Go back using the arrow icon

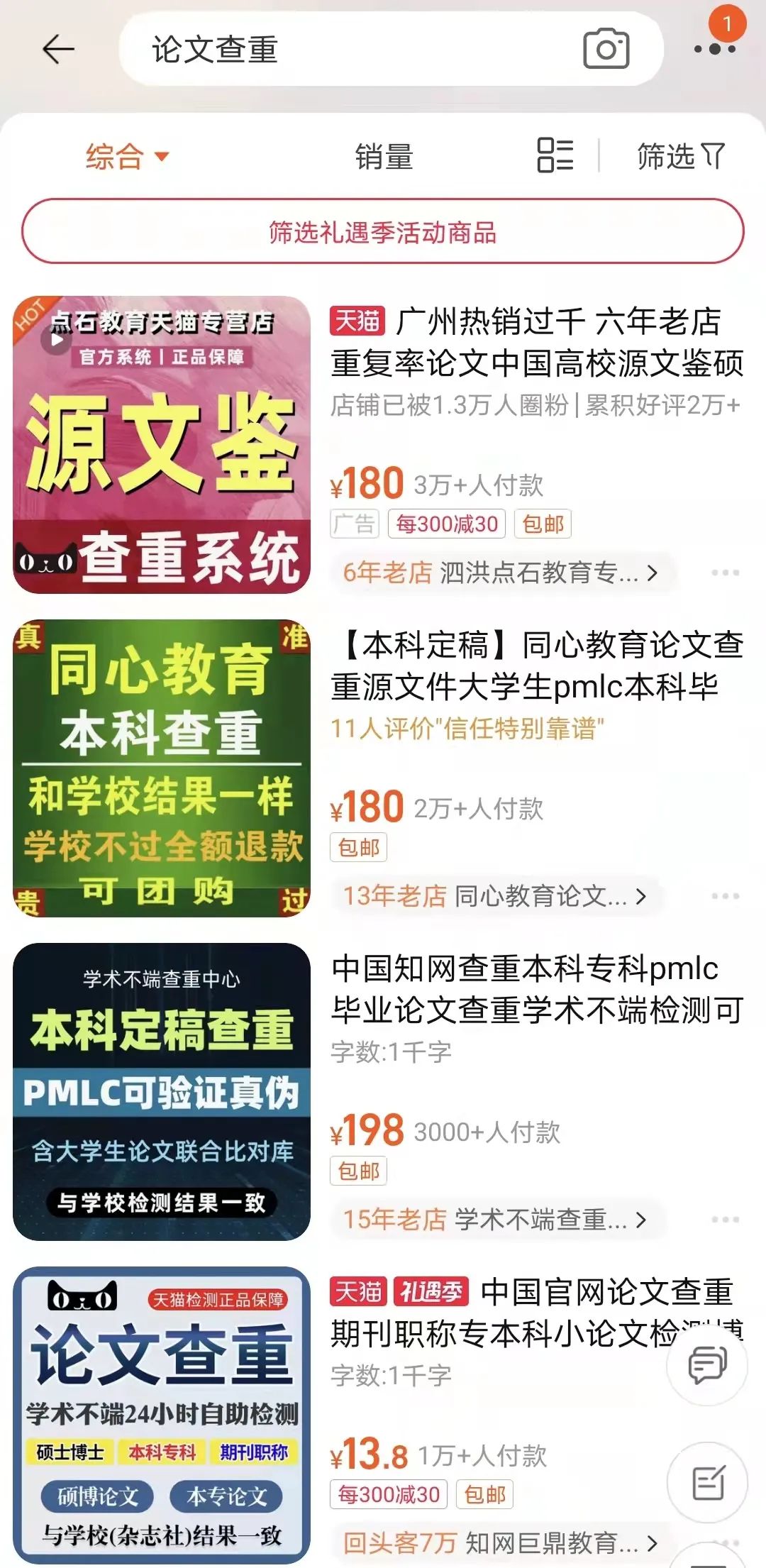click(58, 49)
